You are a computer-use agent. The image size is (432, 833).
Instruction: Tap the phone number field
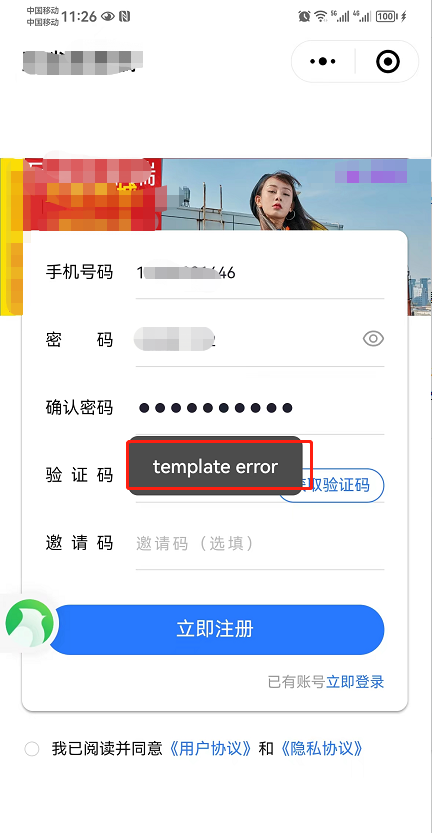coord(259,273)
